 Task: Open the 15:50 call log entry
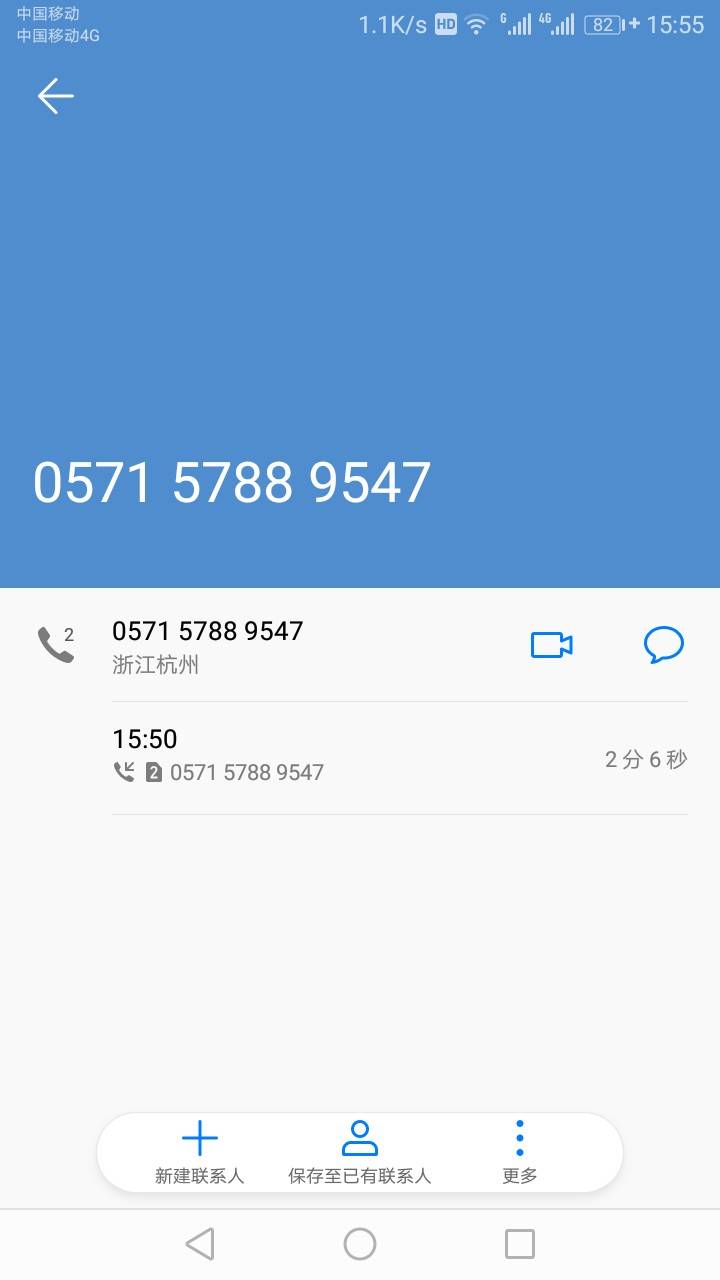pos(400,758)
